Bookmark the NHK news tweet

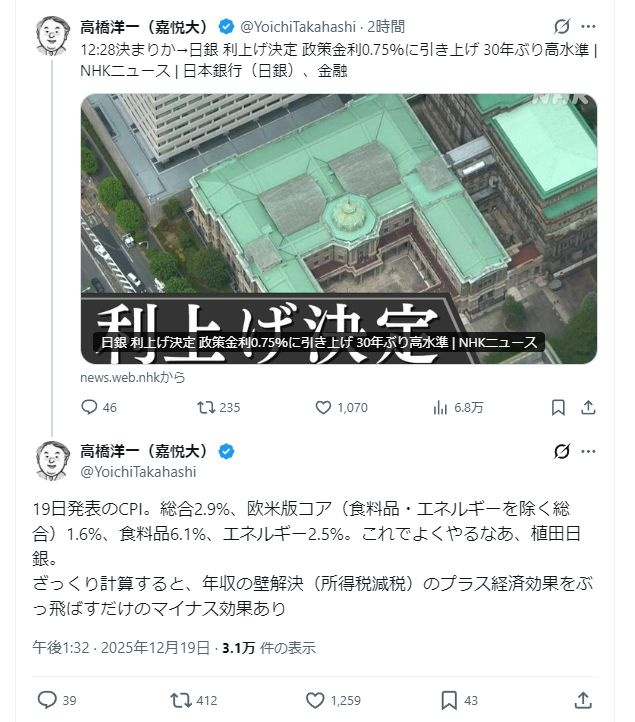pyautogui.click(x=558, y=407)
